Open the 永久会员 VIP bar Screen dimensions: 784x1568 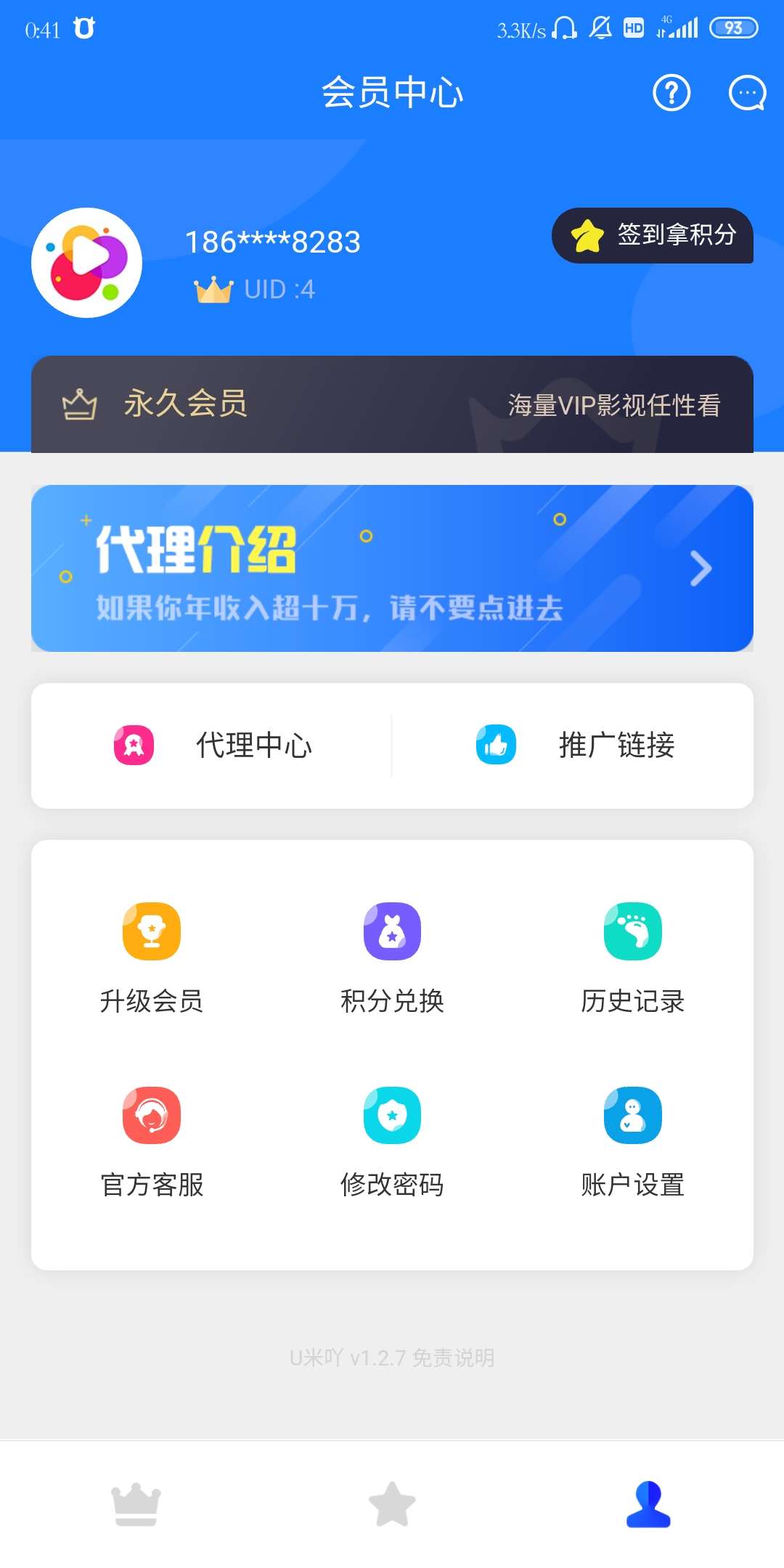(392, 404)
